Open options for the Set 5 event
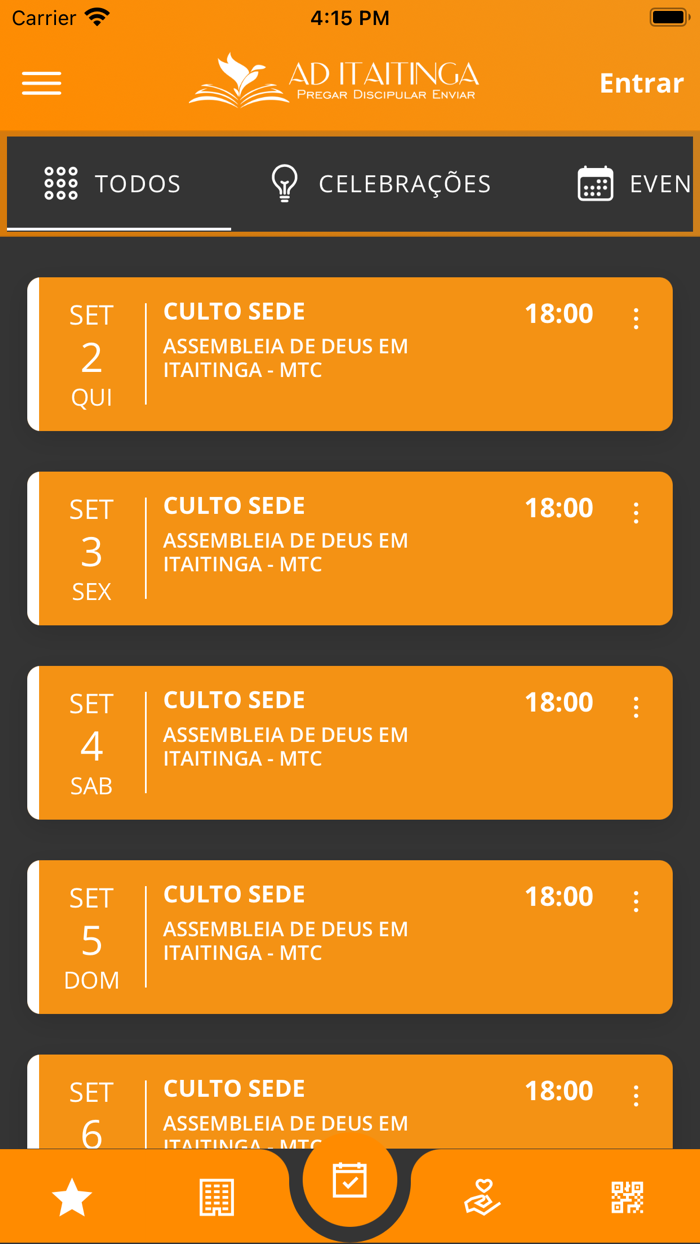Image resolution: width=700 pixels, height=1244 pixels. (636, 901)
